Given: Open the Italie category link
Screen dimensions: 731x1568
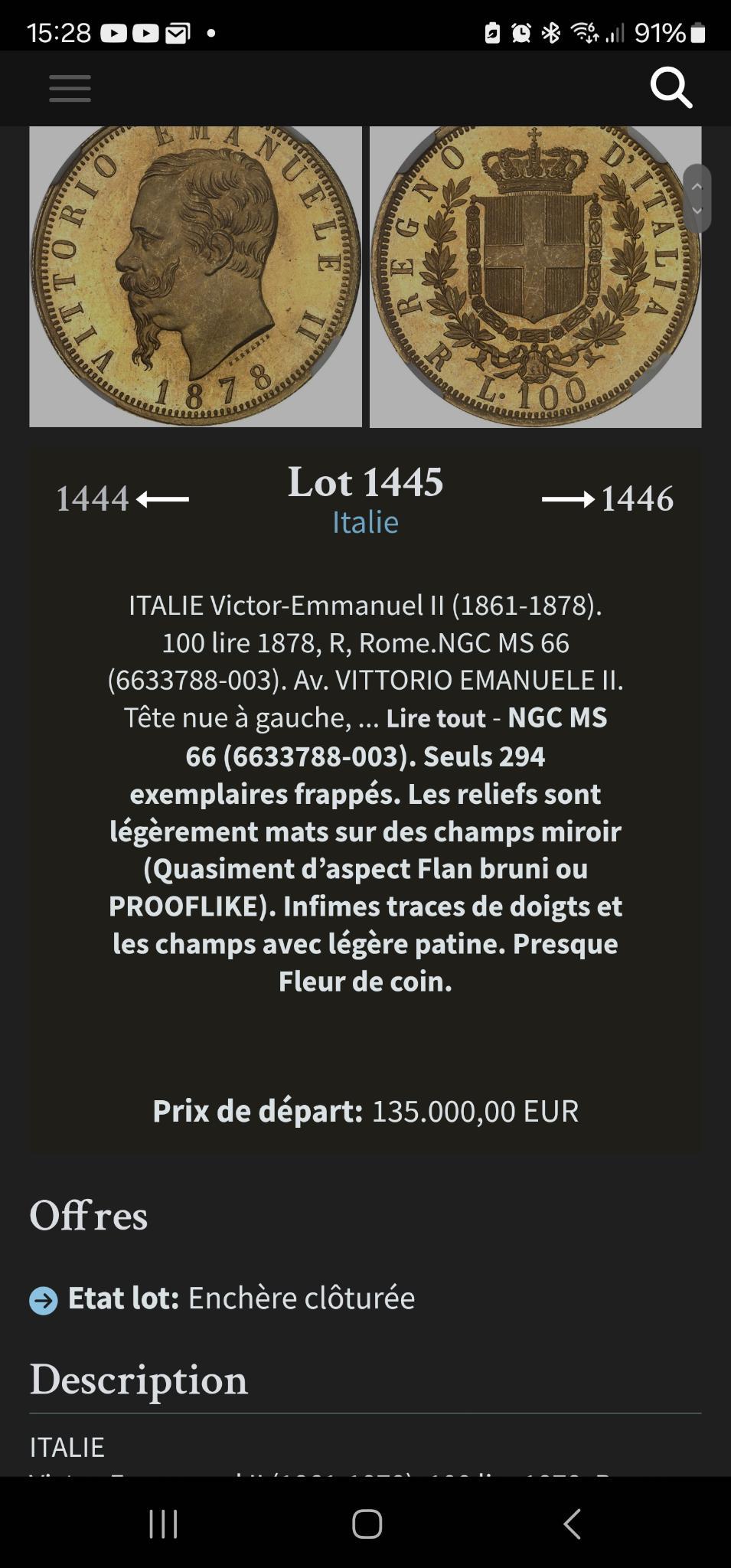Looking at the screenshot, I should tap(365, 522).
